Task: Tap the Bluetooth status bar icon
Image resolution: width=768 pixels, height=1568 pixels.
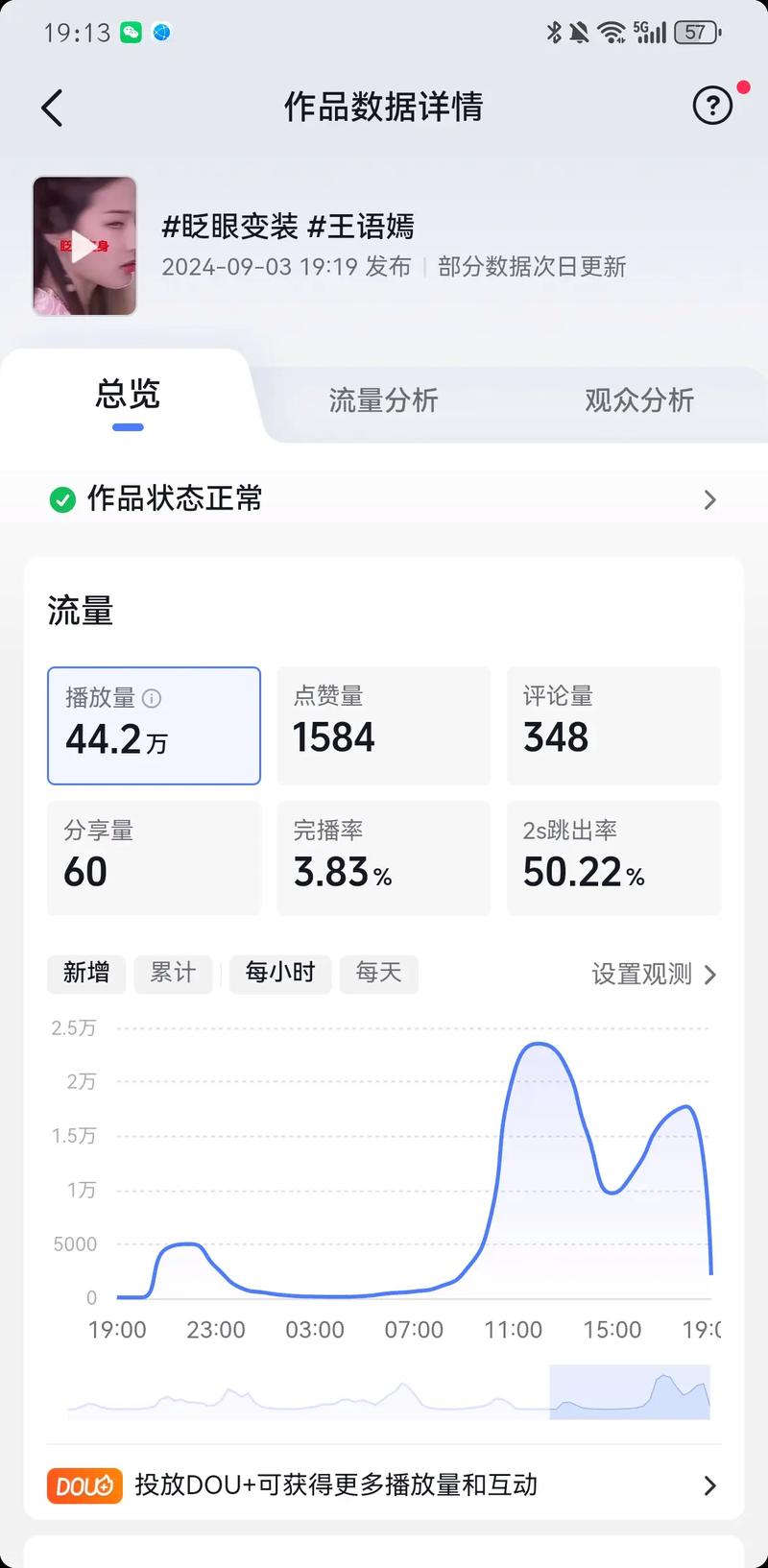Action: click(x=554, y=32)
